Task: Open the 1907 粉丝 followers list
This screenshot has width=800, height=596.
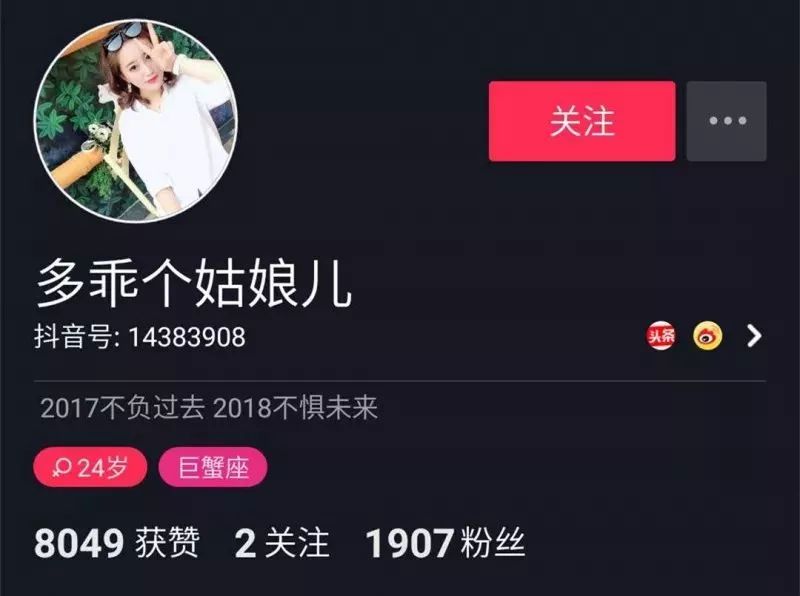Action: (x=444, y=544)
